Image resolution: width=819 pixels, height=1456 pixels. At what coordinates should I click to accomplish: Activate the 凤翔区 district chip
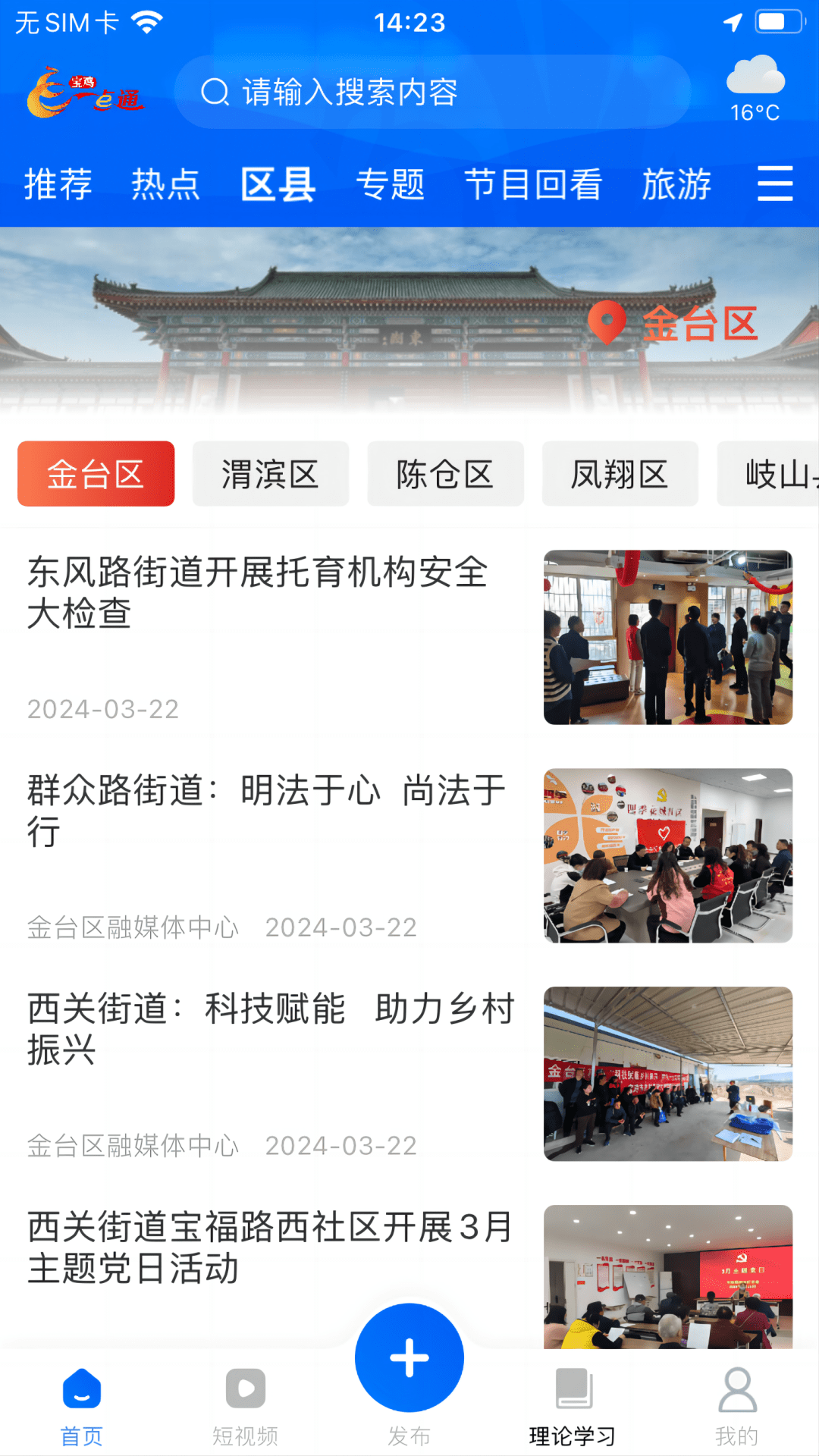point(620,473)
